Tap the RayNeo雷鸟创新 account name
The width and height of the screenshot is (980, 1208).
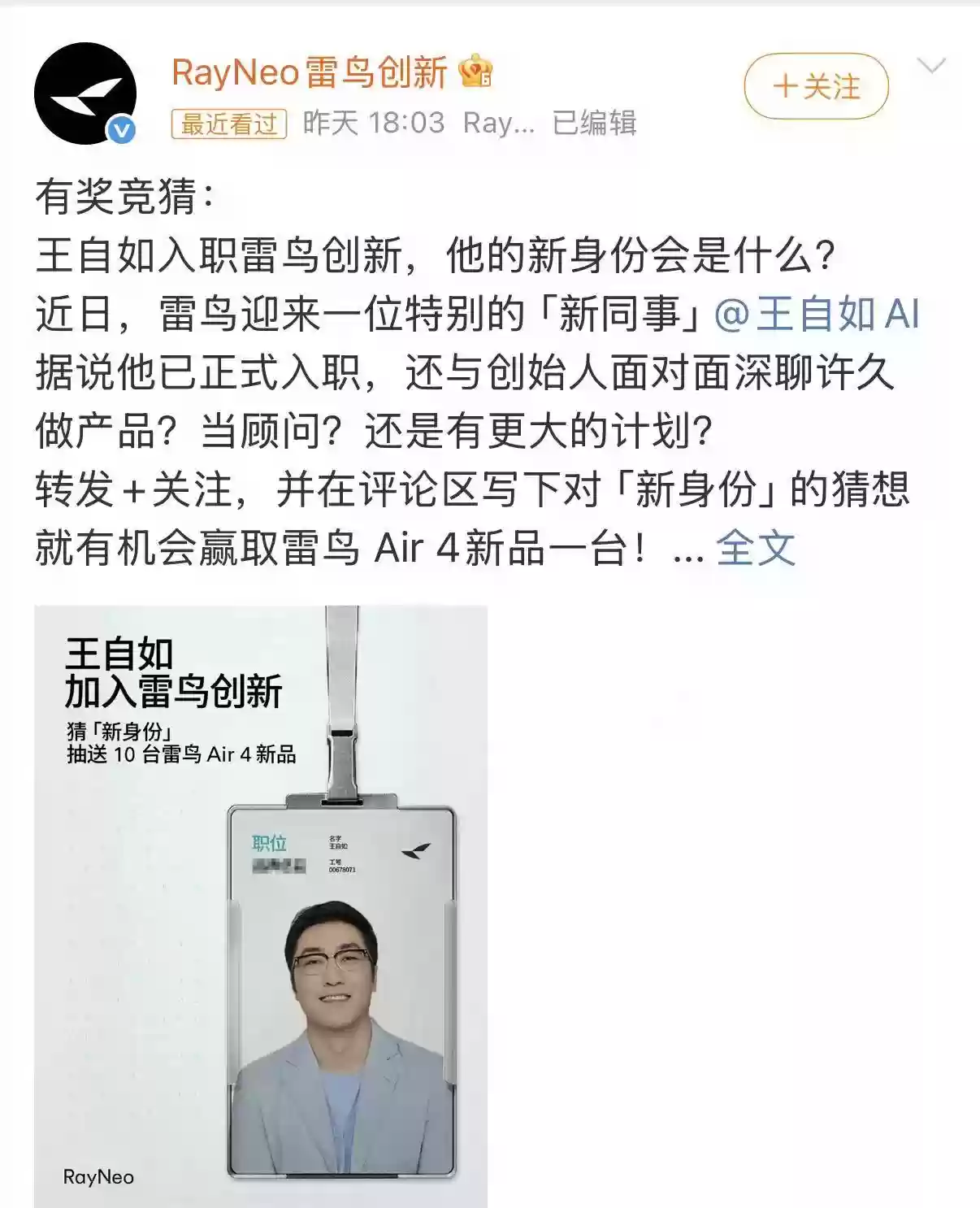point(309,72)
